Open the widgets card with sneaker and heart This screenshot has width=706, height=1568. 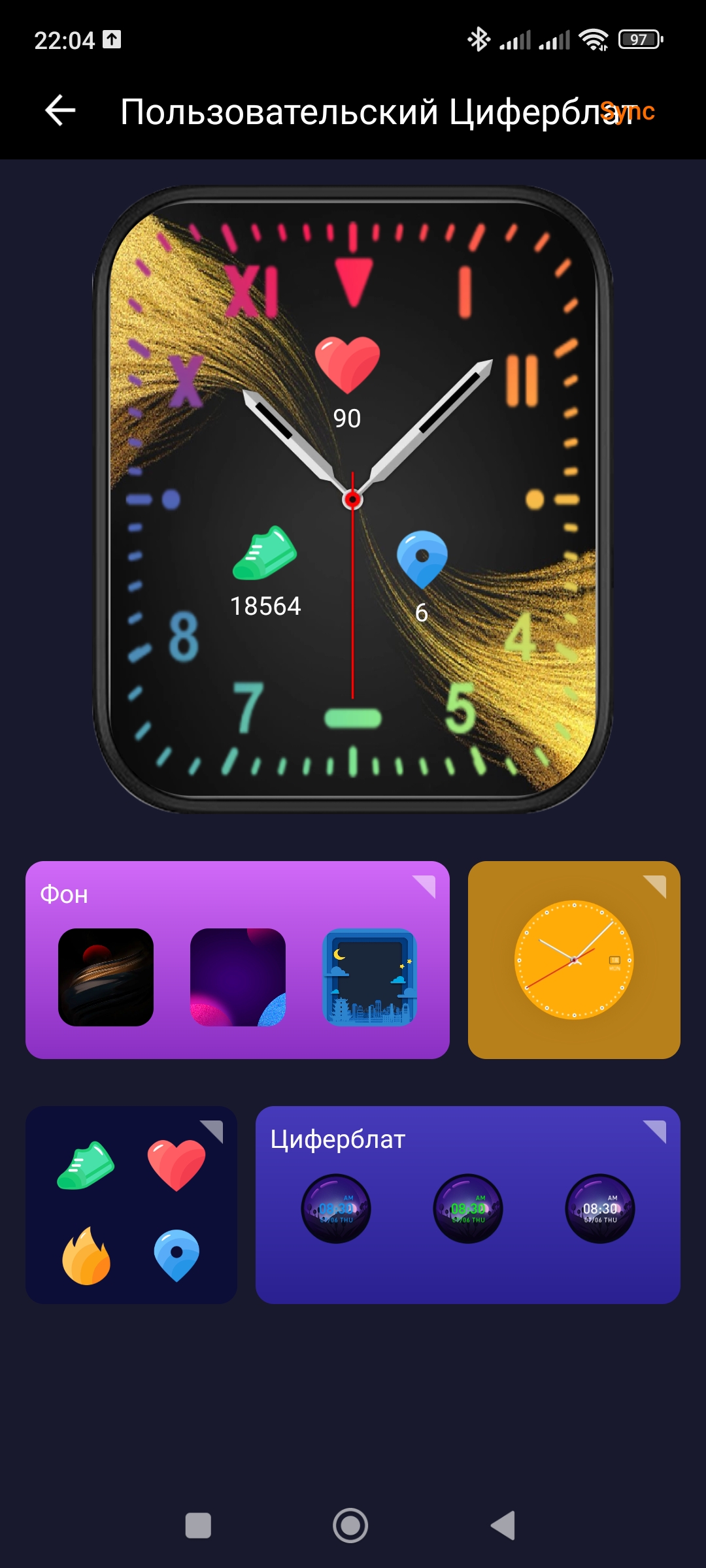[131, 1205]
